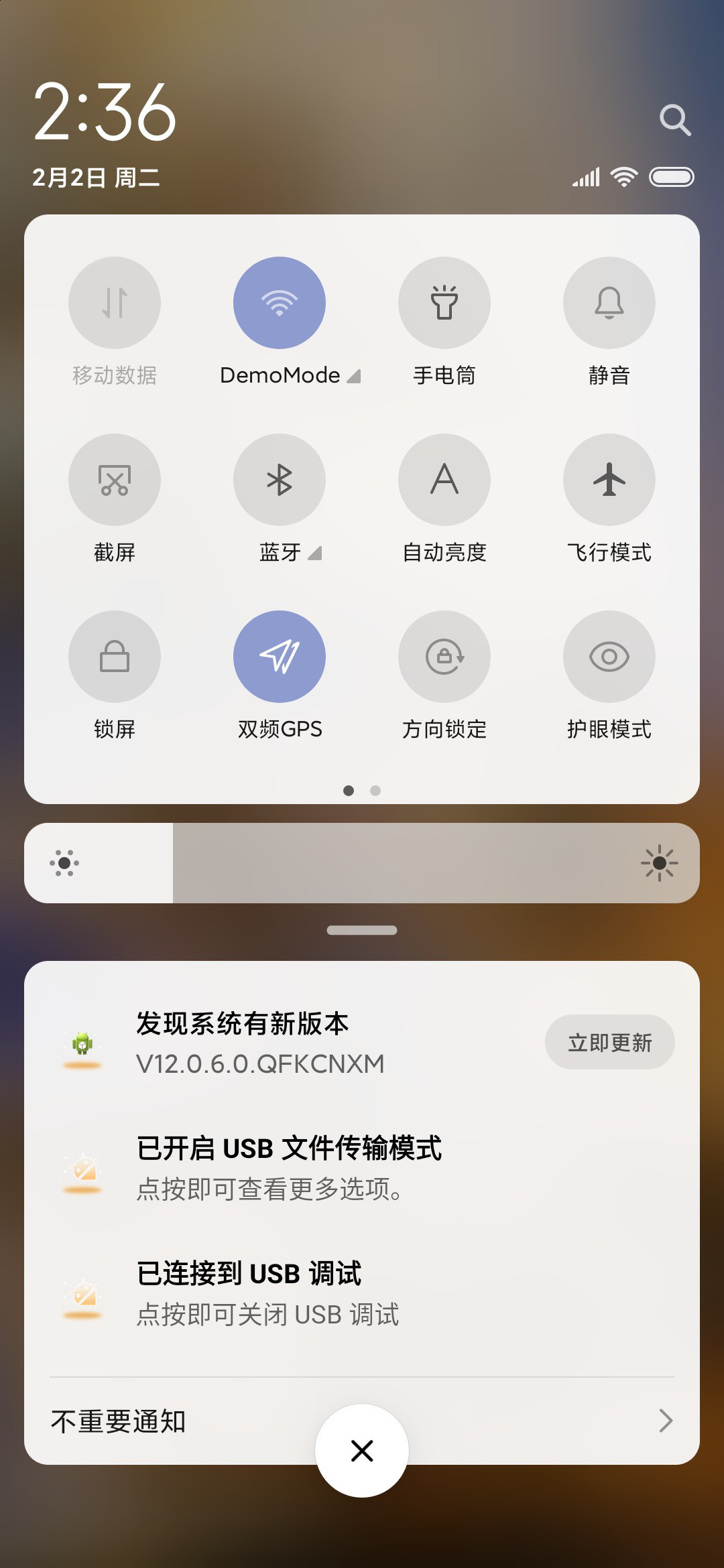724x1568 pixels.
Task: Clear all notifications with the X button
Action: 362,1451
